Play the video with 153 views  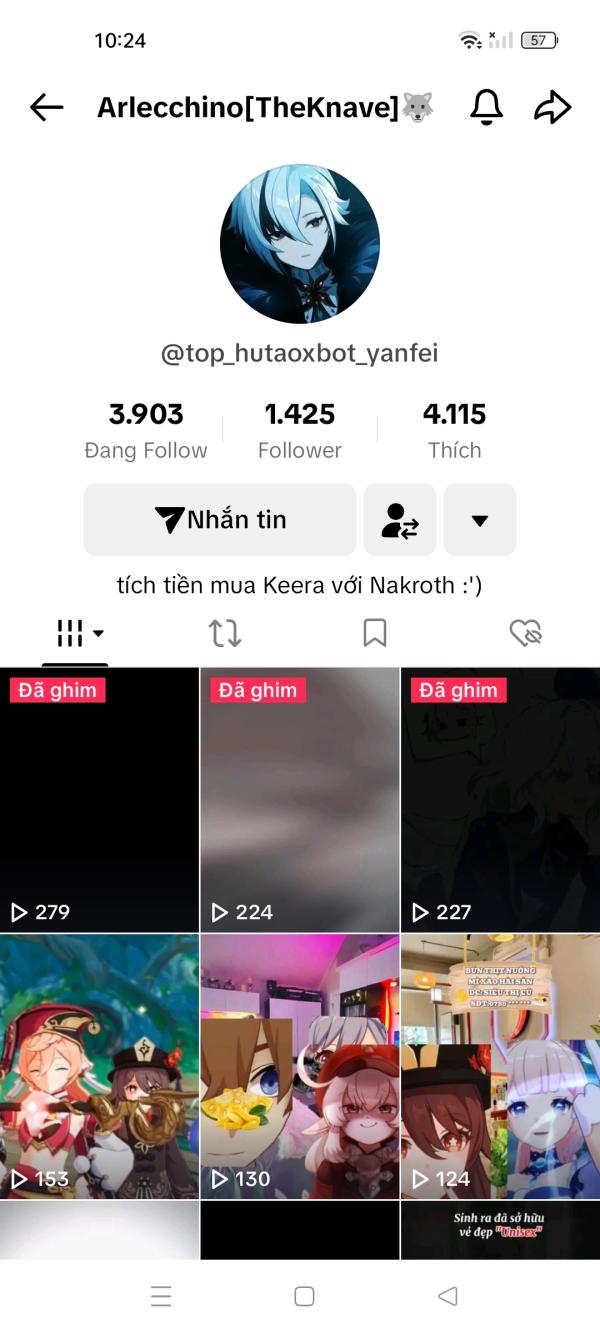(99, 1066)
